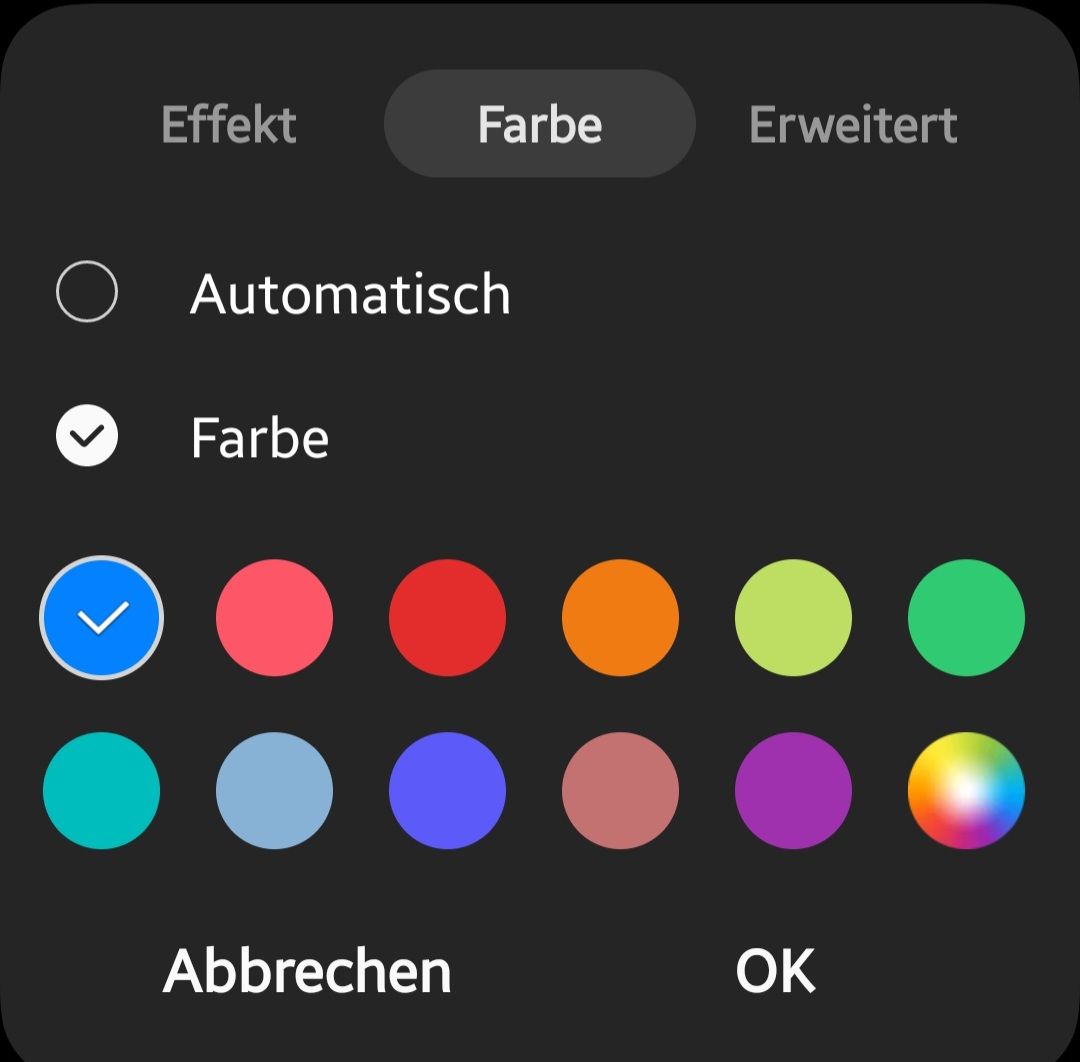Cancel with the Abbrechen button

point(307,970)
